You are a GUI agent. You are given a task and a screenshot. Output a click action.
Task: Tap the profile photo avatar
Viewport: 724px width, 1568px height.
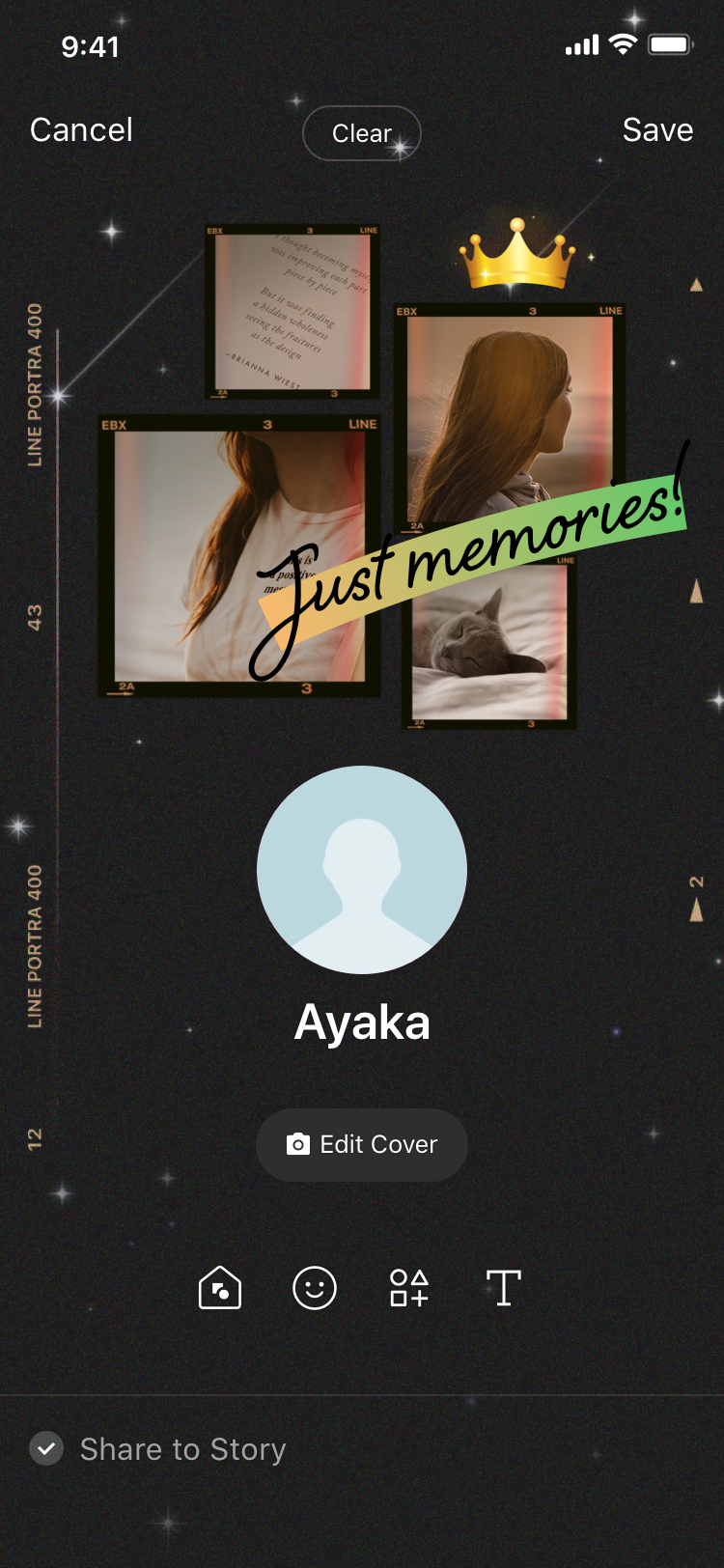[x=362, y=870]
